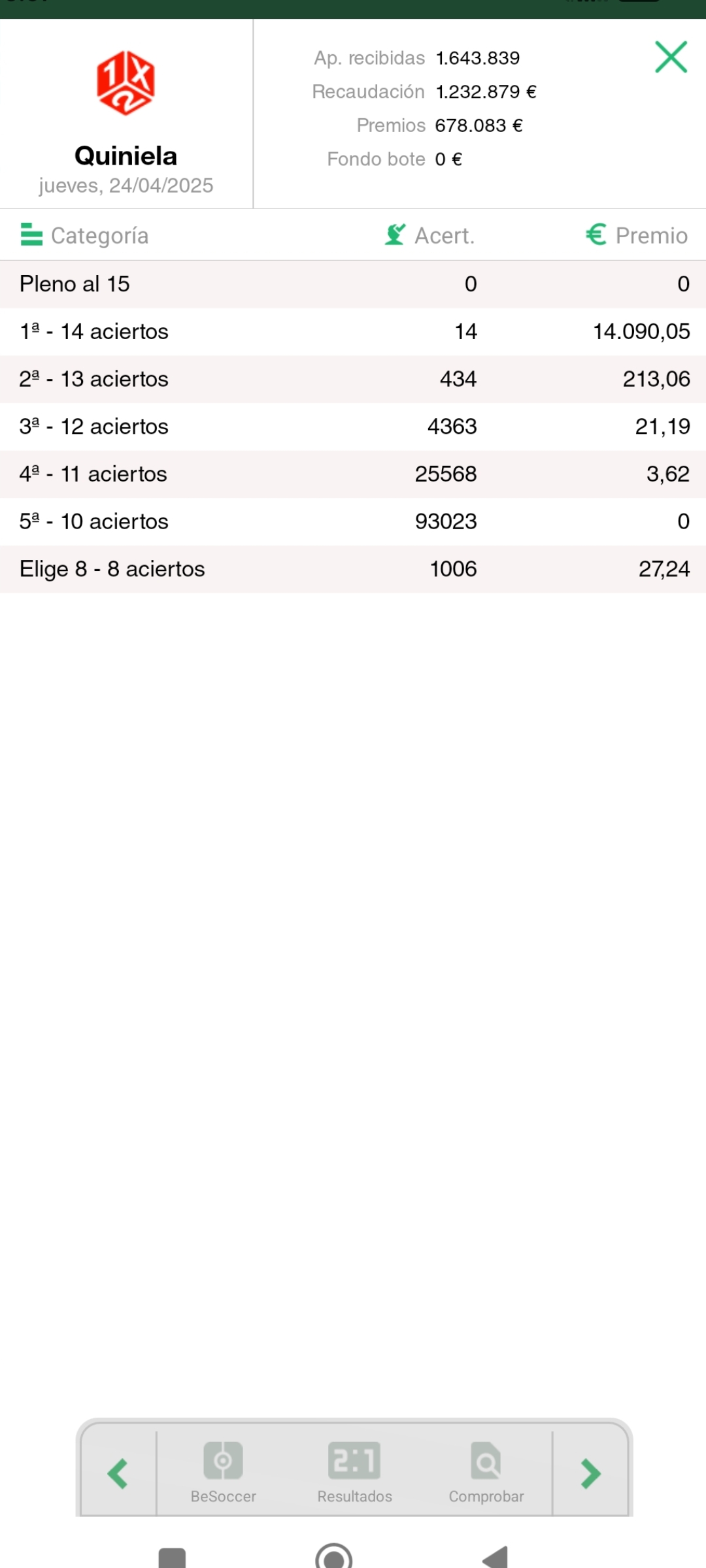Close the Quiniela prize details
Viewport: 706px width, 1568px height.
[671, 57]
